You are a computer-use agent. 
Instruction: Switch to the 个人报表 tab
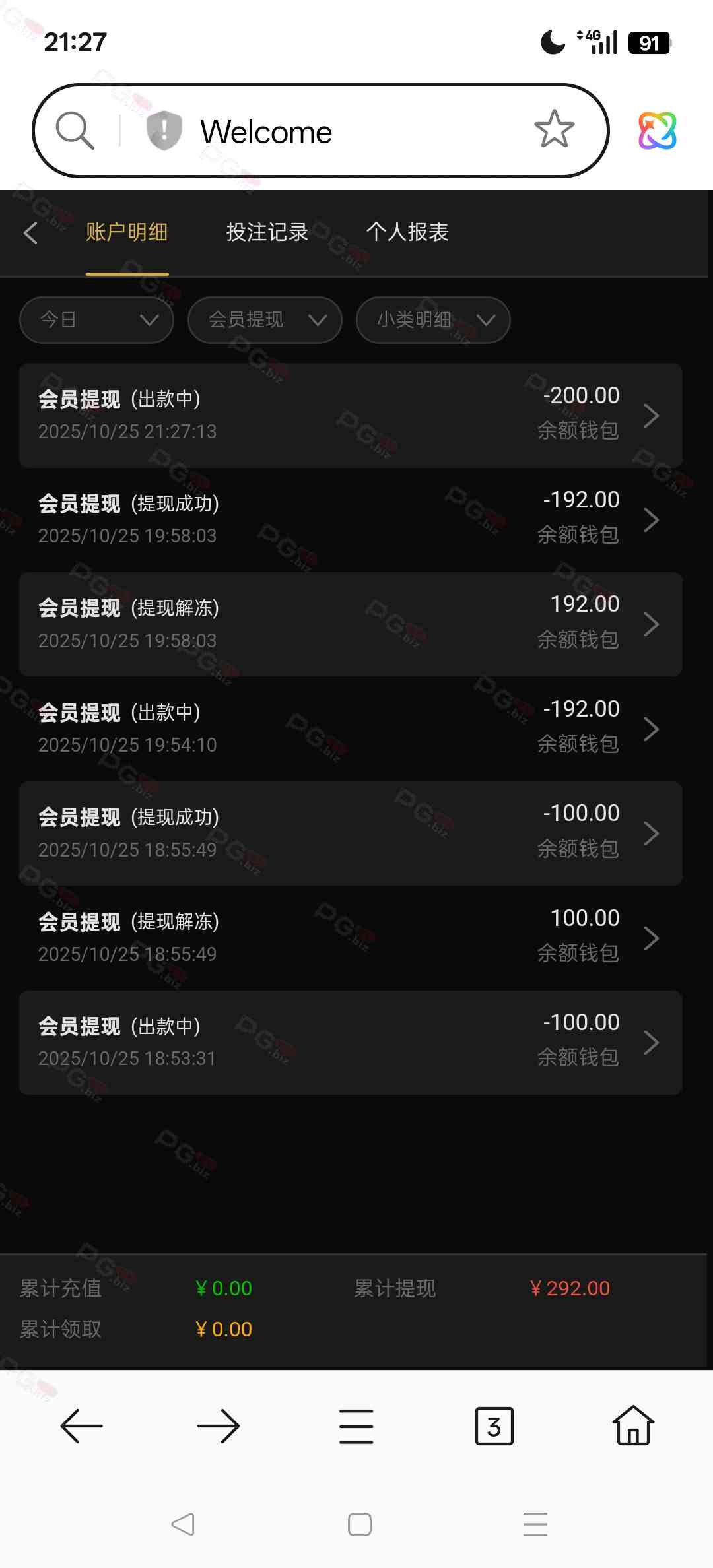407,232
